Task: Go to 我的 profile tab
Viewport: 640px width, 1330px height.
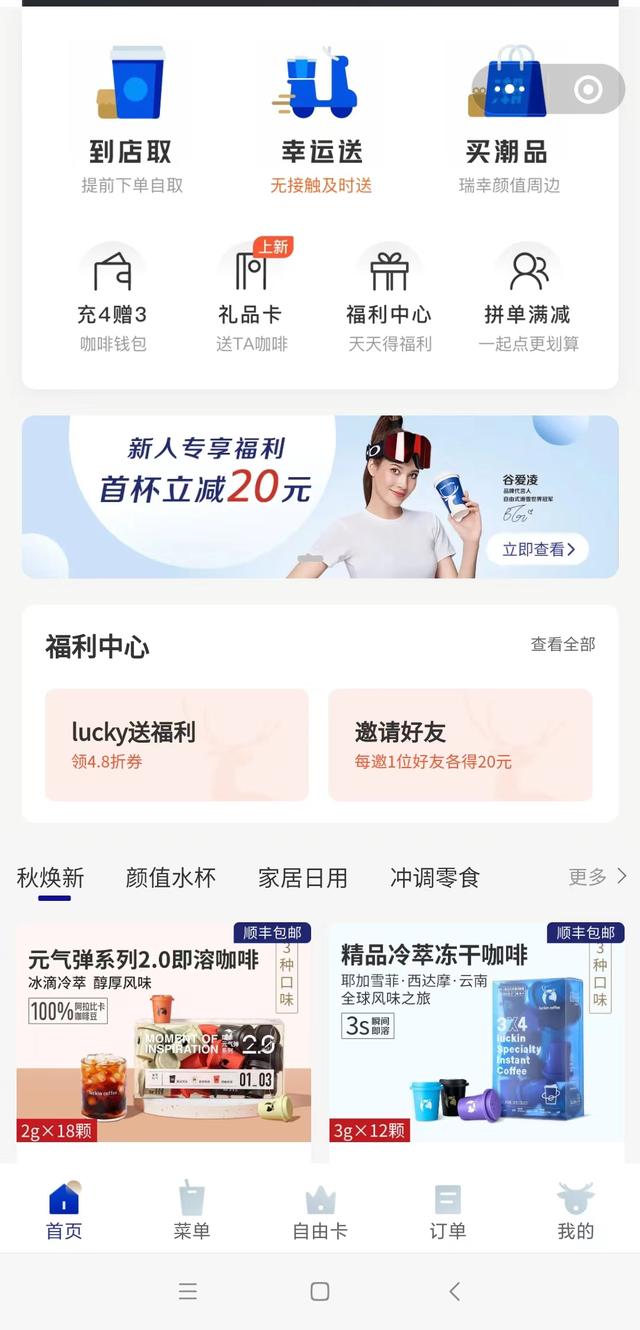Action: click(x=575, y=1211)
